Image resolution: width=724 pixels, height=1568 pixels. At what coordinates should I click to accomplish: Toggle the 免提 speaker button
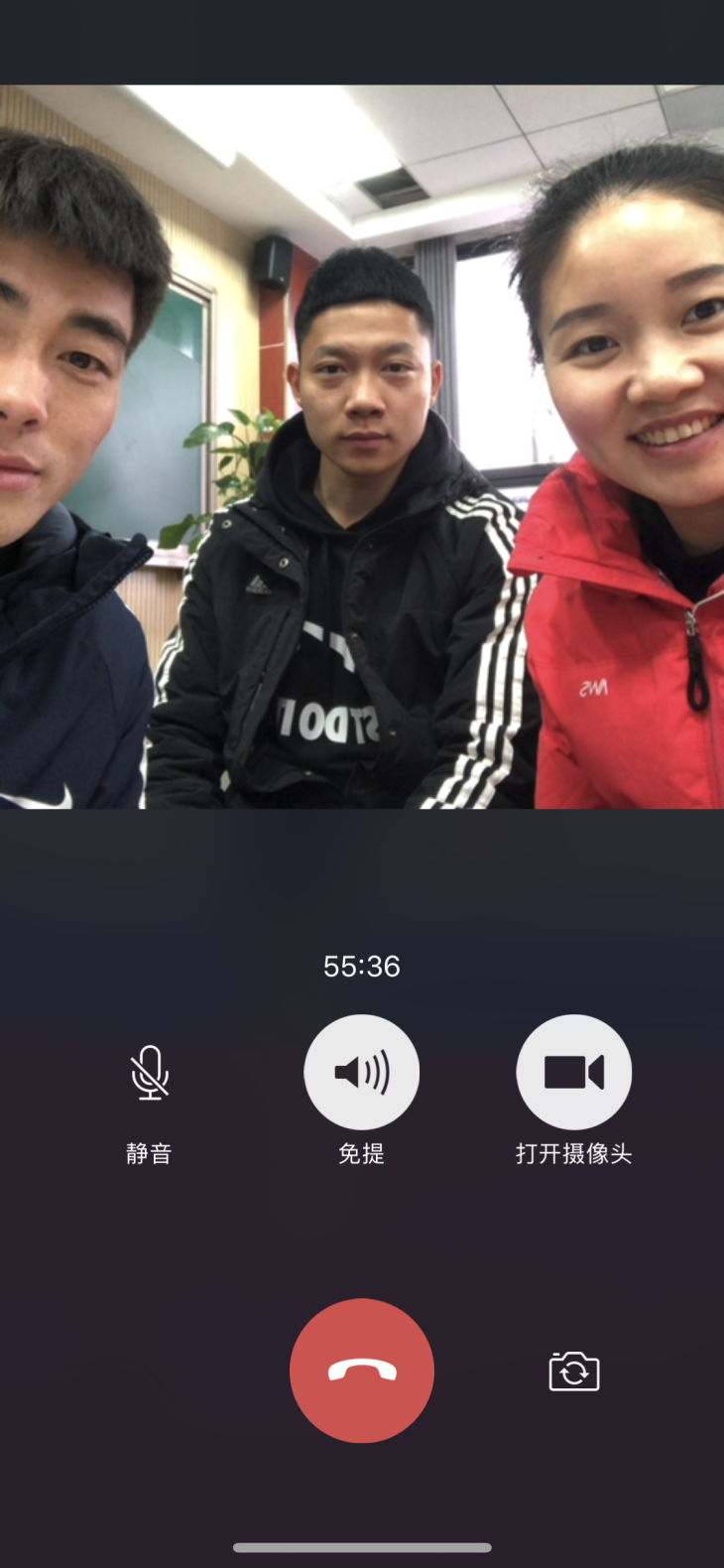tap(361, 1073)
